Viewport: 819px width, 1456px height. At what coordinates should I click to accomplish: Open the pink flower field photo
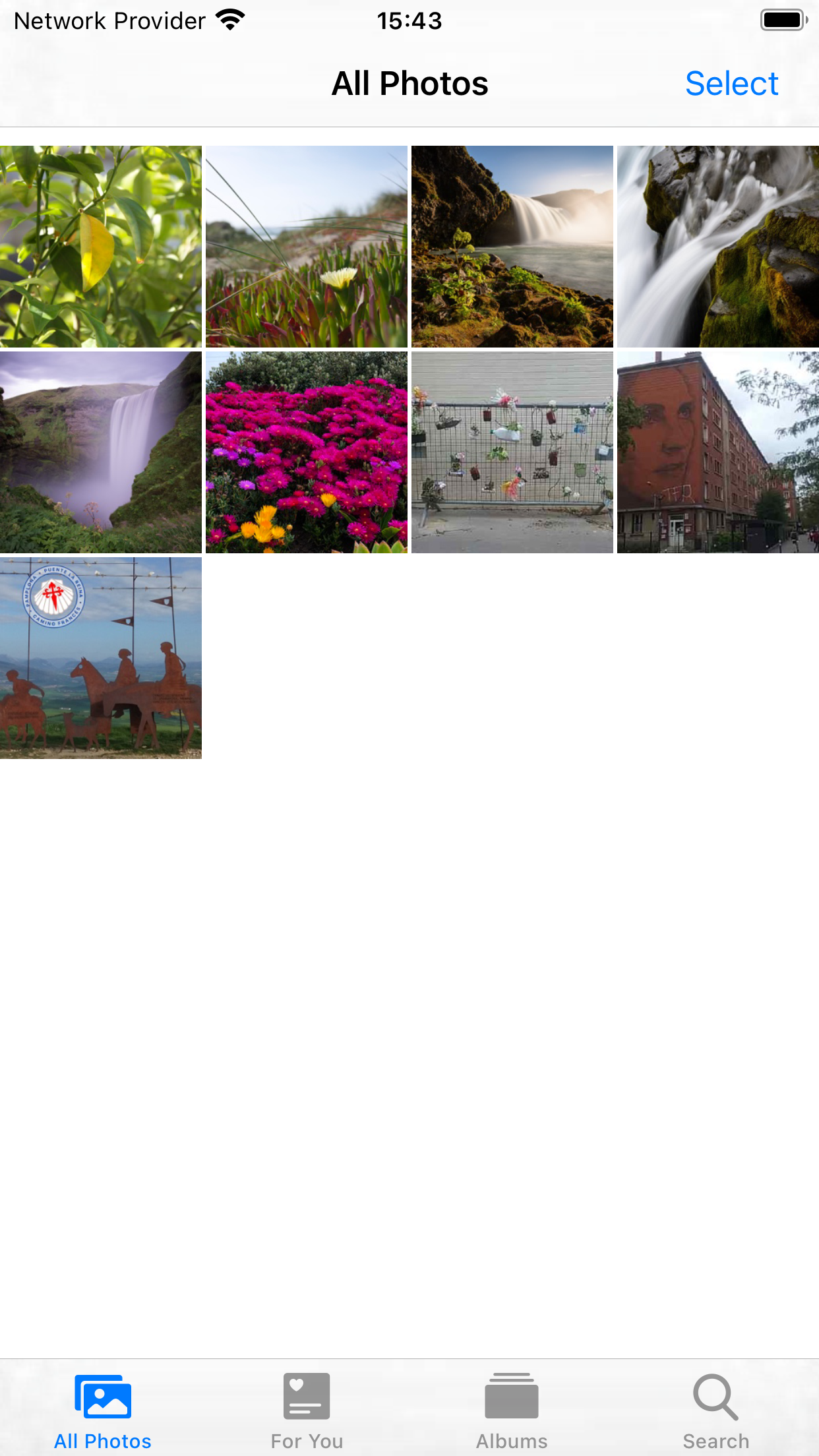(x=306, y=452)
